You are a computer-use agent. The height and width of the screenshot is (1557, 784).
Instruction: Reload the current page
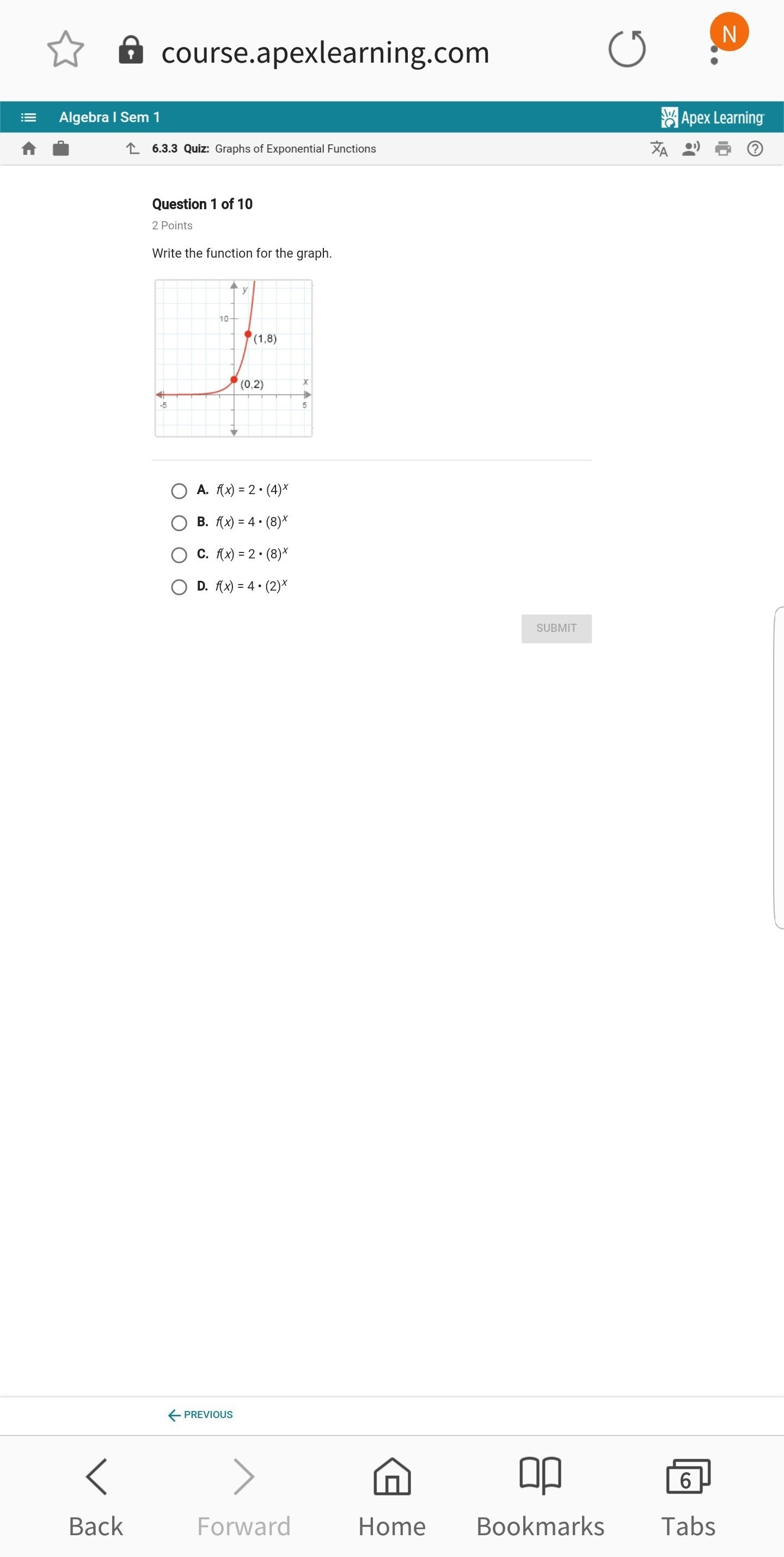[x=626, y=49]
